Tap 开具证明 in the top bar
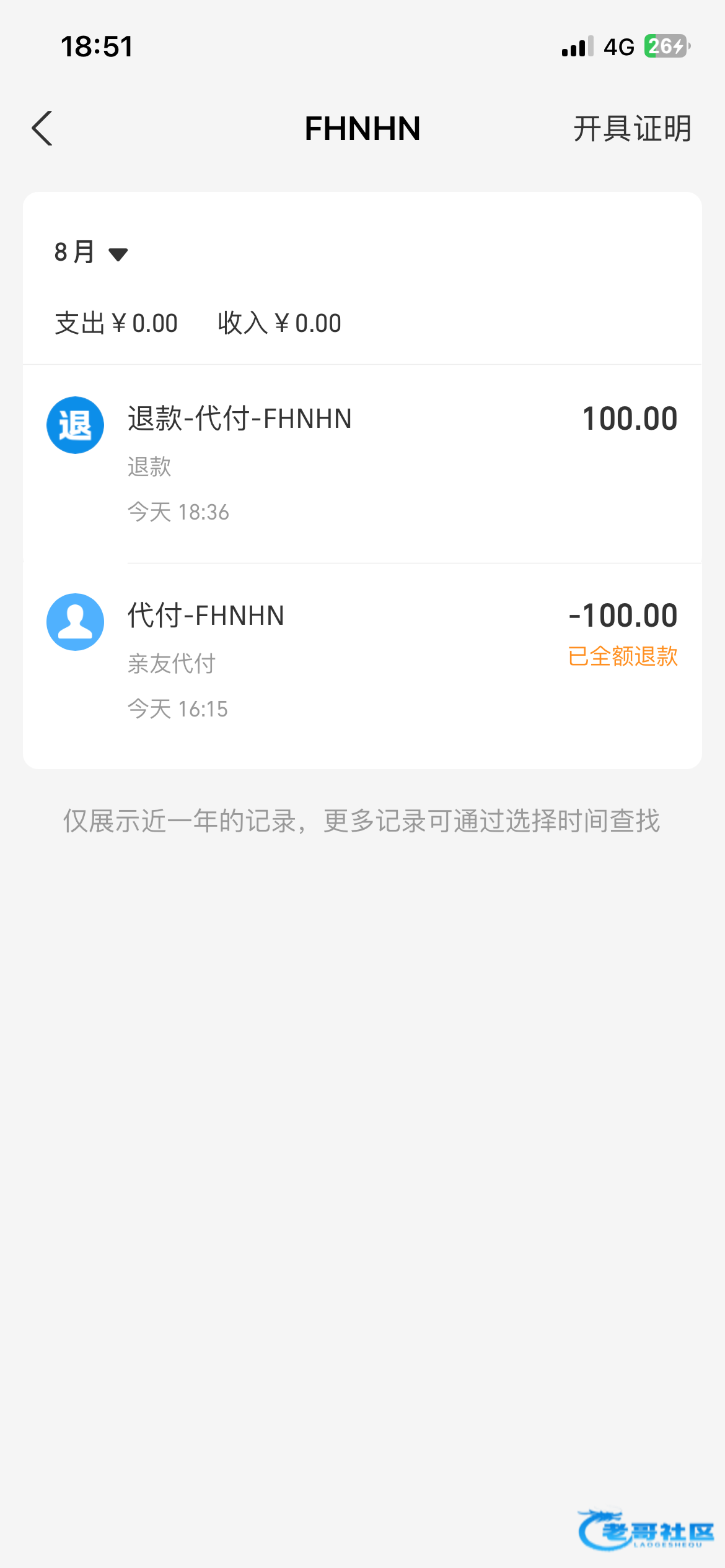The height and width of the screenshot is (1568, 725). click(632, 129)
